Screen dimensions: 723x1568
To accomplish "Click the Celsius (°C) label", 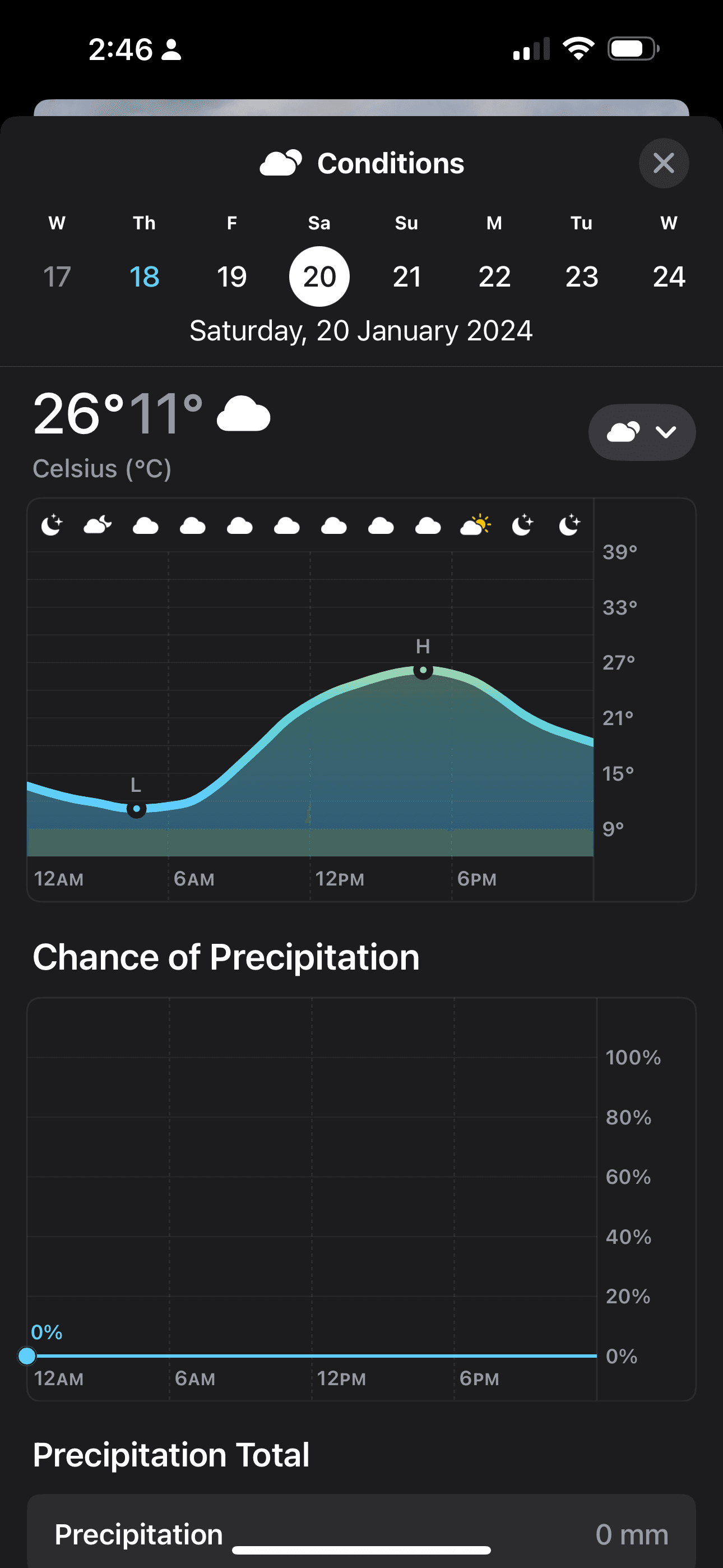I will [102, 468].
